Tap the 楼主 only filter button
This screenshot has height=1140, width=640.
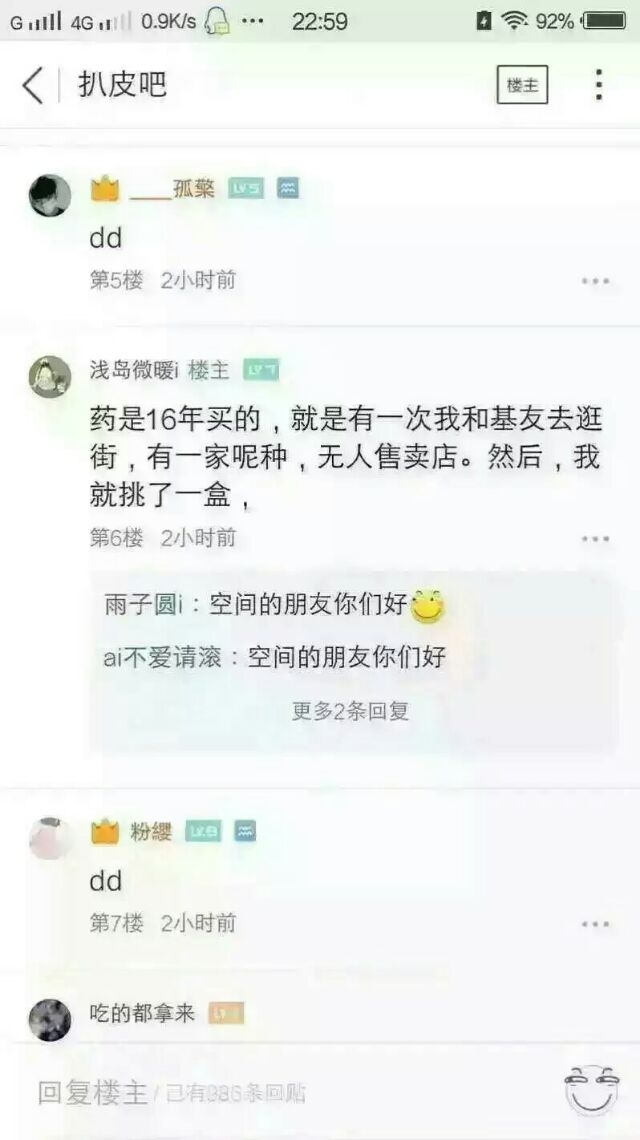click(522, 85)
